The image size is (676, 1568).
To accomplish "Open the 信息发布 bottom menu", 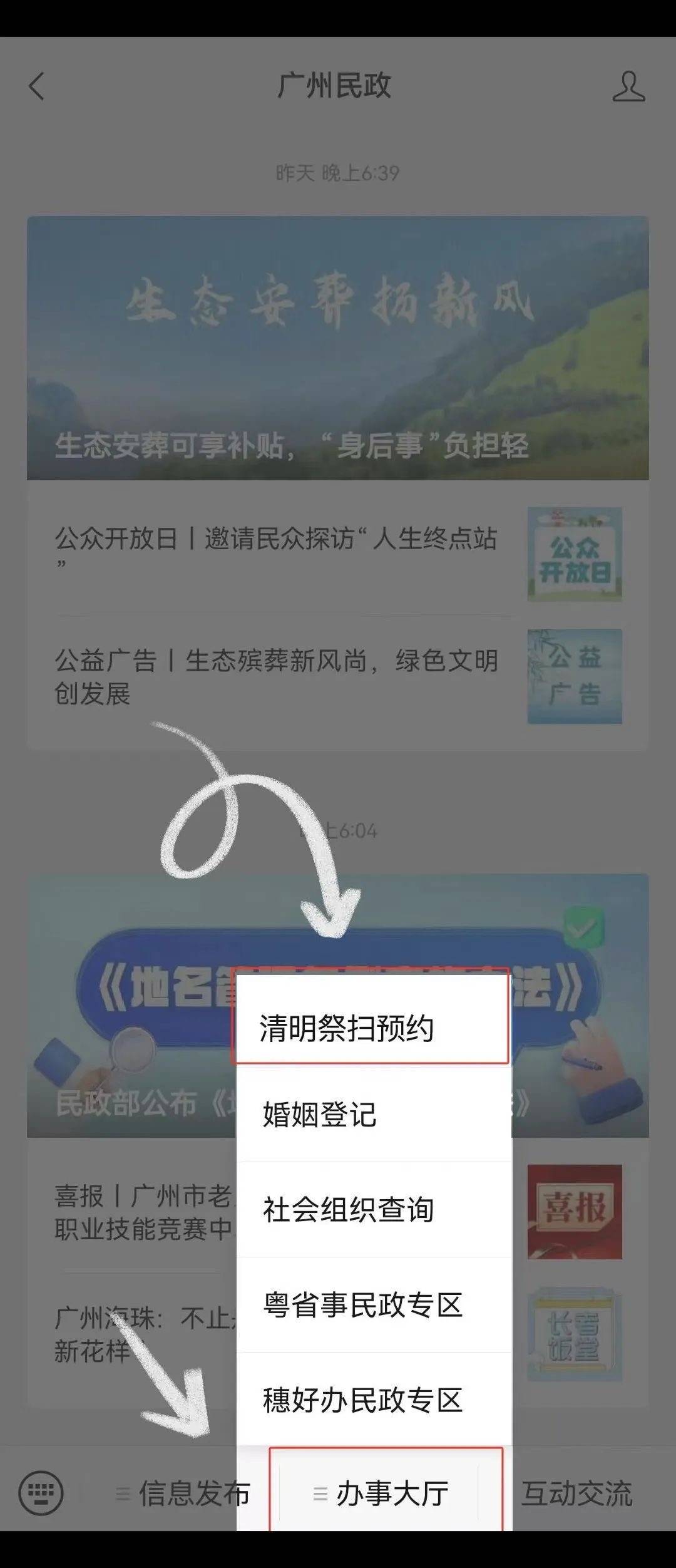I will [185, 1494].
